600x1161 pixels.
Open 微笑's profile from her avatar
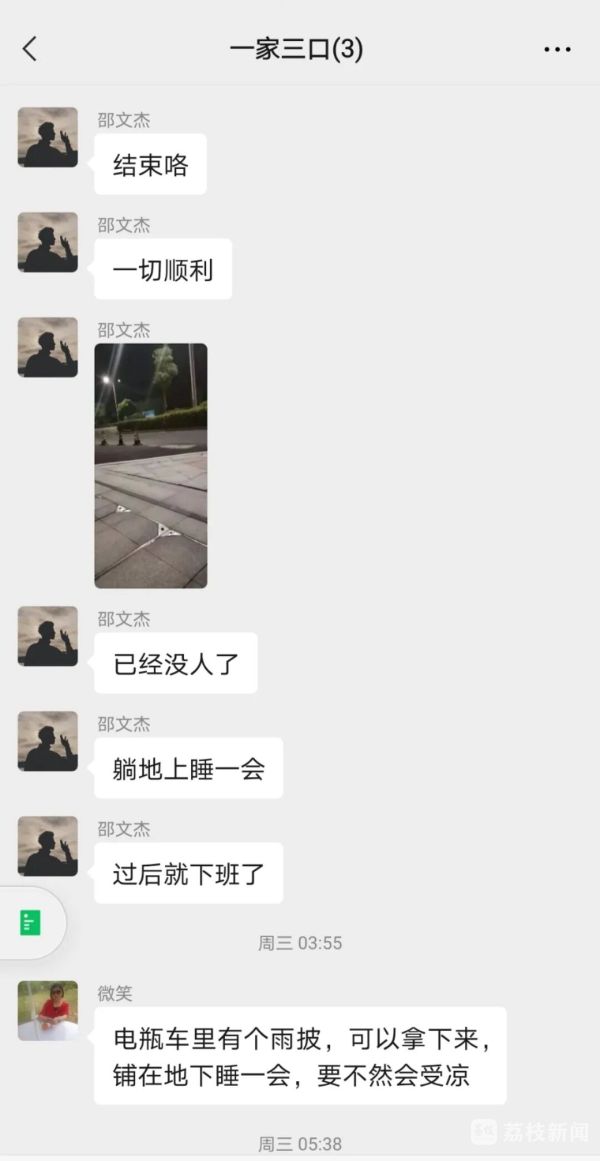(47, 1010)
